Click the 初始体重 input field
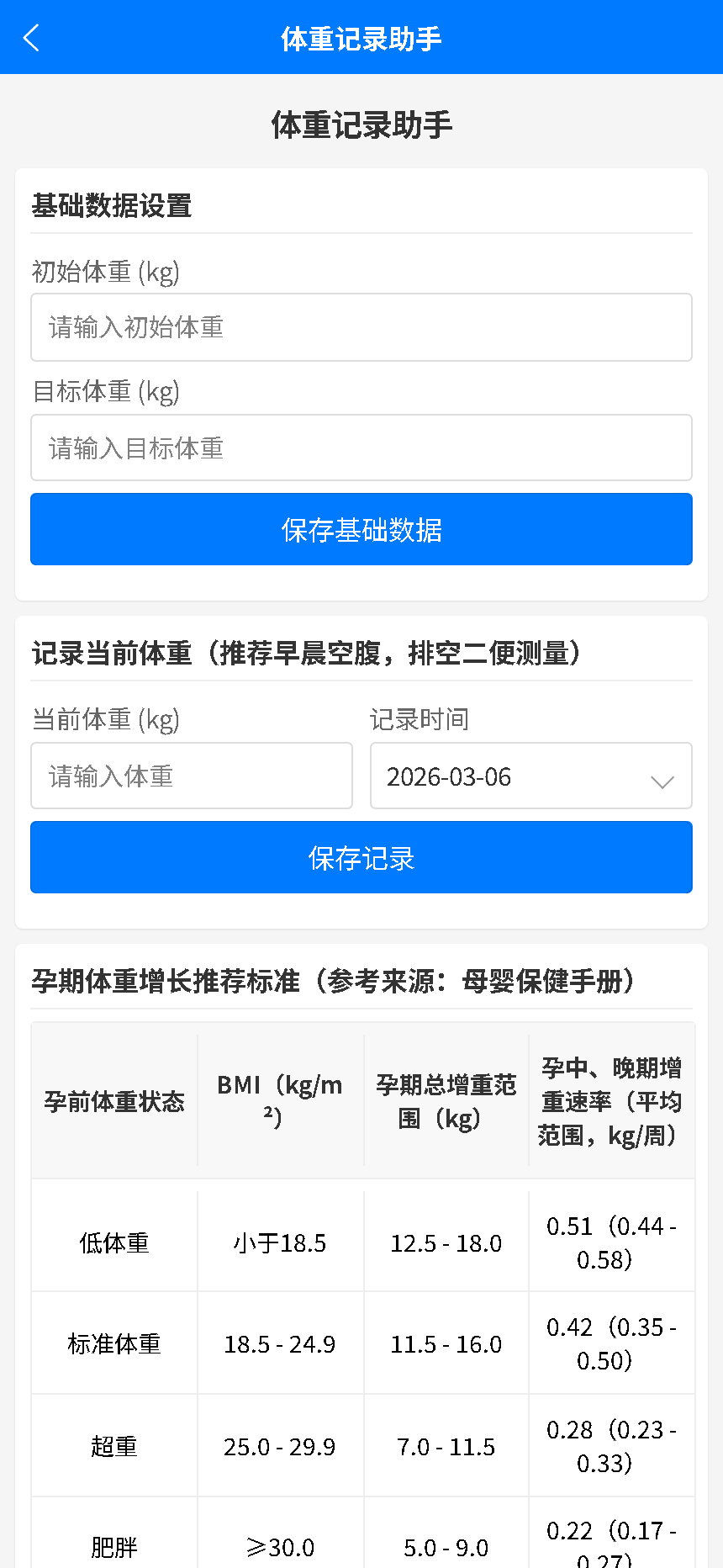The width and height of the screenshot is (723, 1568). pyautogui.click(x=361, y=327)
